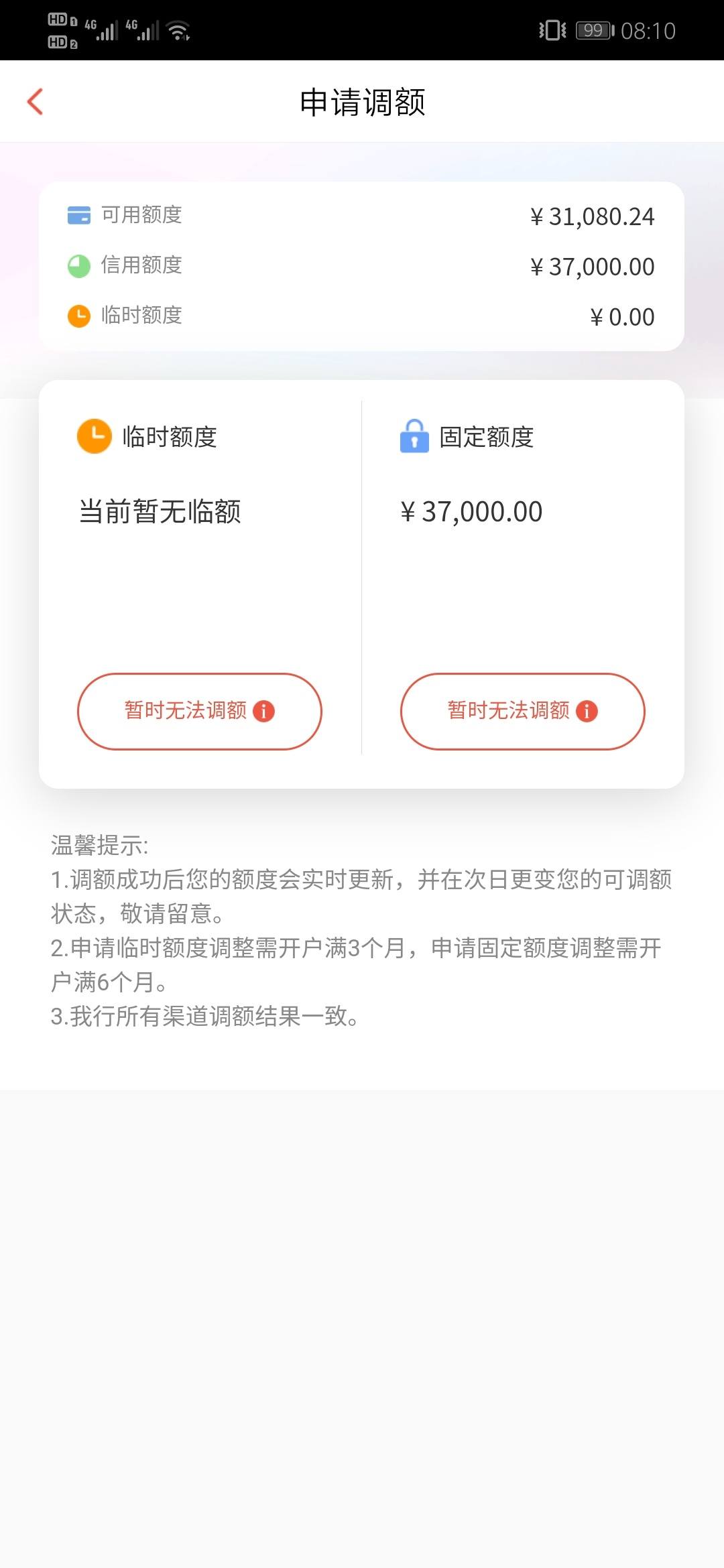Go back using the red arrow
The image size is (724, 1568).
pyautogui.click(x=35, y=102)
